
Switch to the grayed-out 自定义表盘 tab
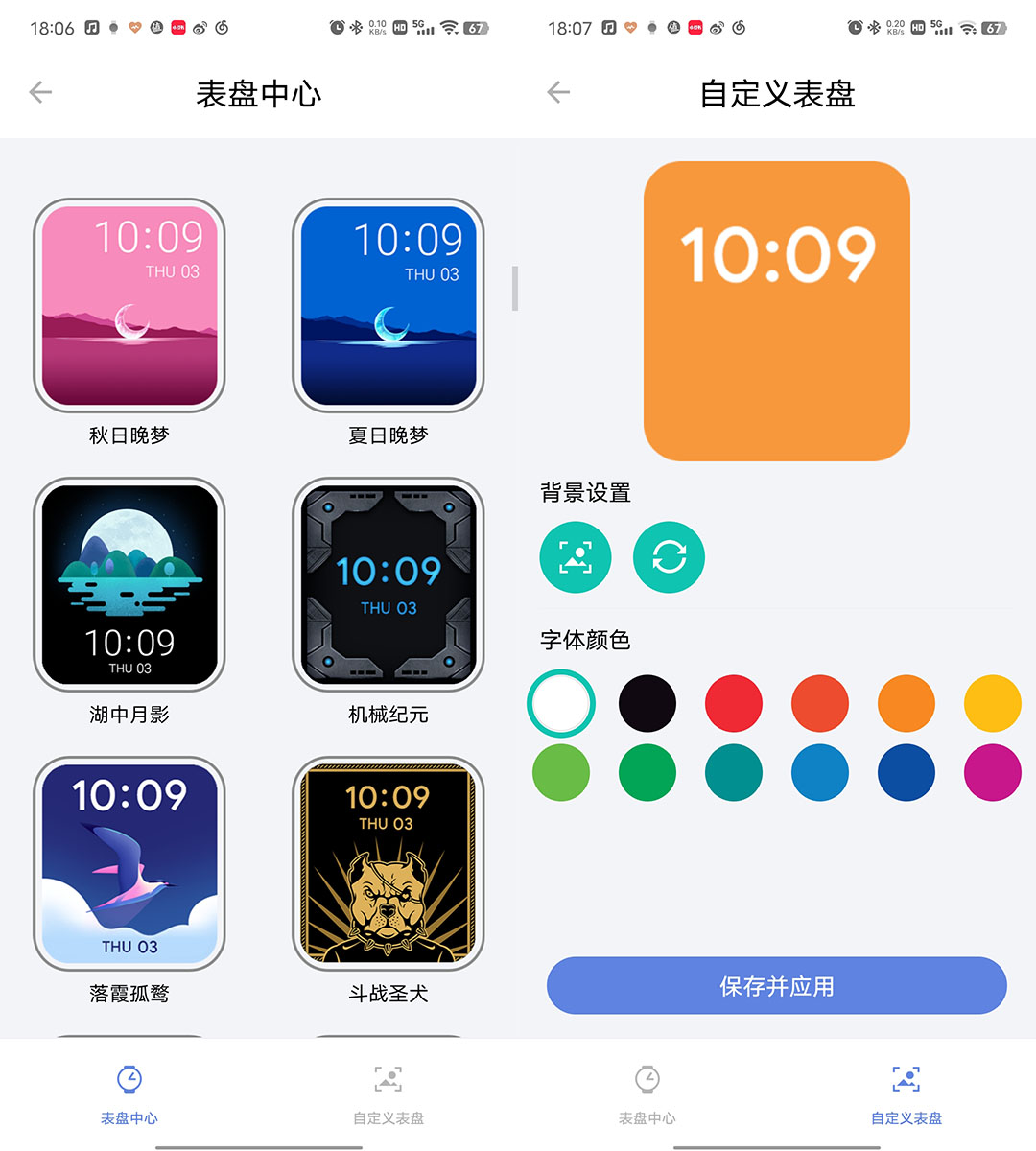coord(388,1093)
